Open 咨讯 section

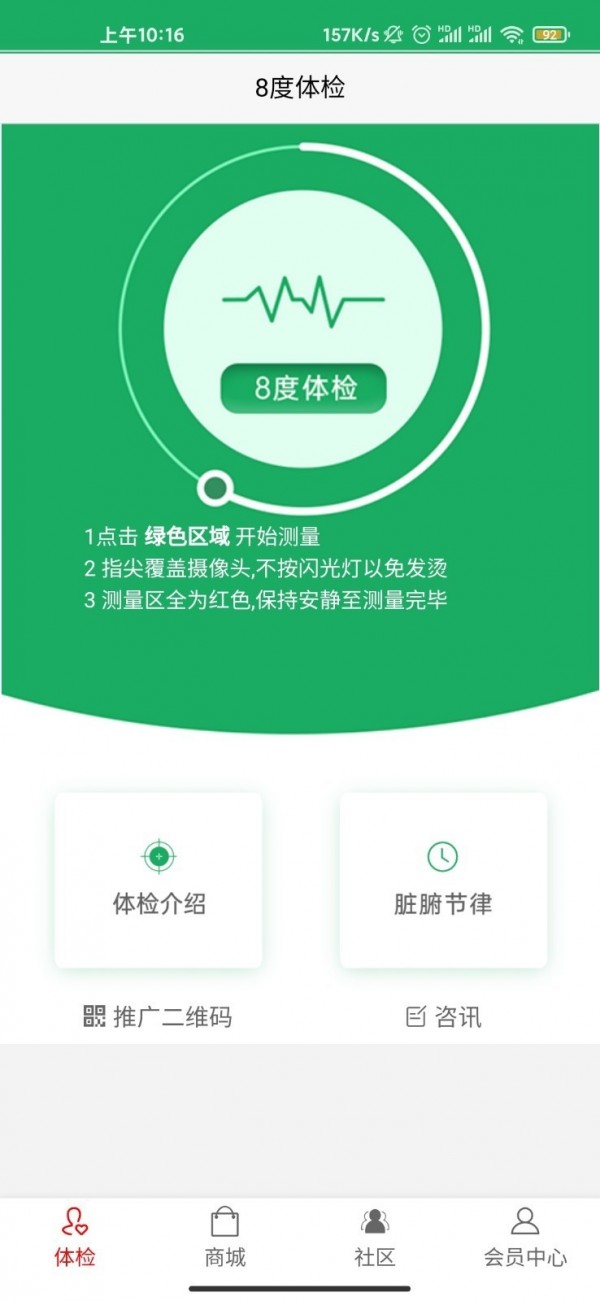[x=444, y=1018]
